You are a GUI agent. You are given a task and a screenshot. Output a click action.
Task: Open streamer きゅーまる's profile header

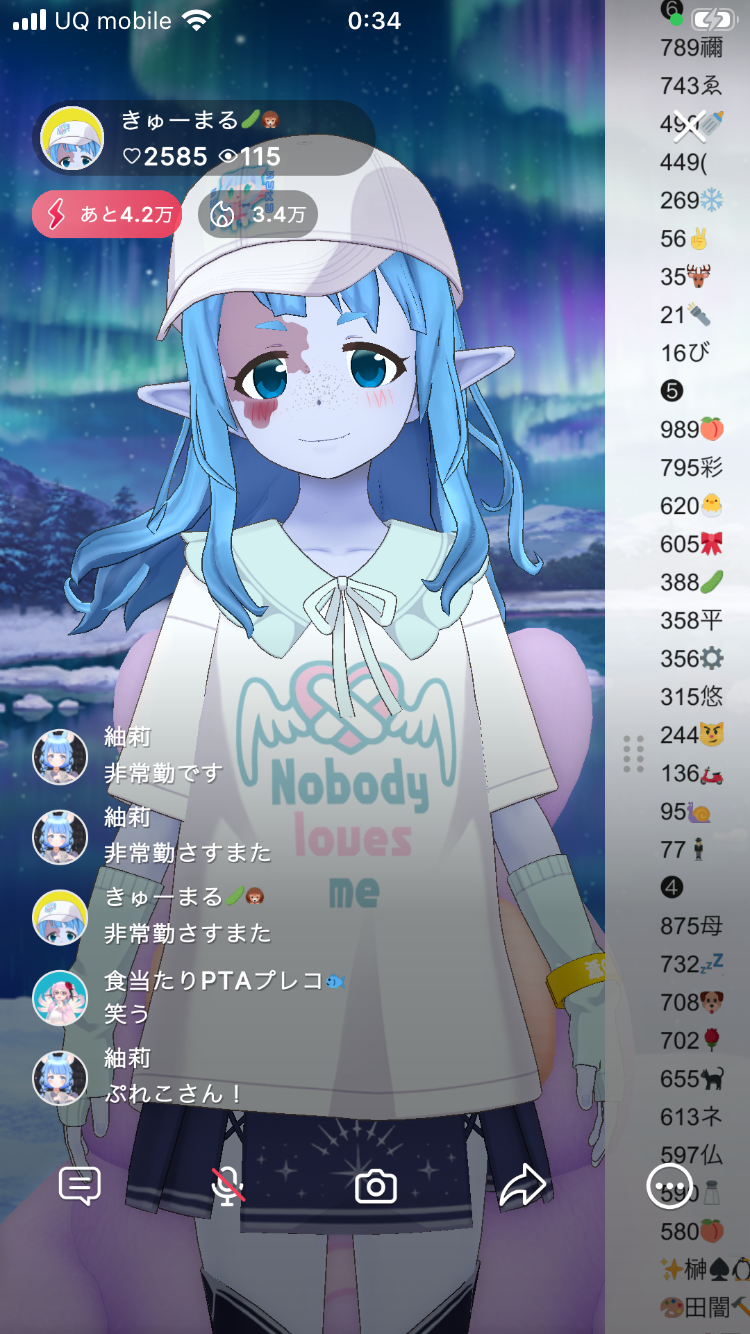pos(200,139)
